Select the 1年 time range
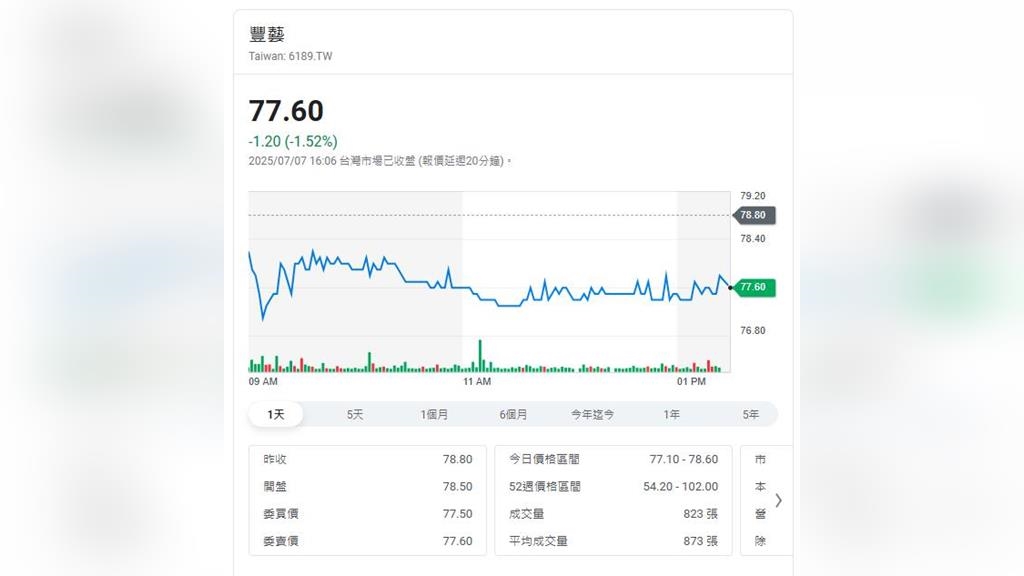This screenshot has width=1024, height=576. point(671,414)
